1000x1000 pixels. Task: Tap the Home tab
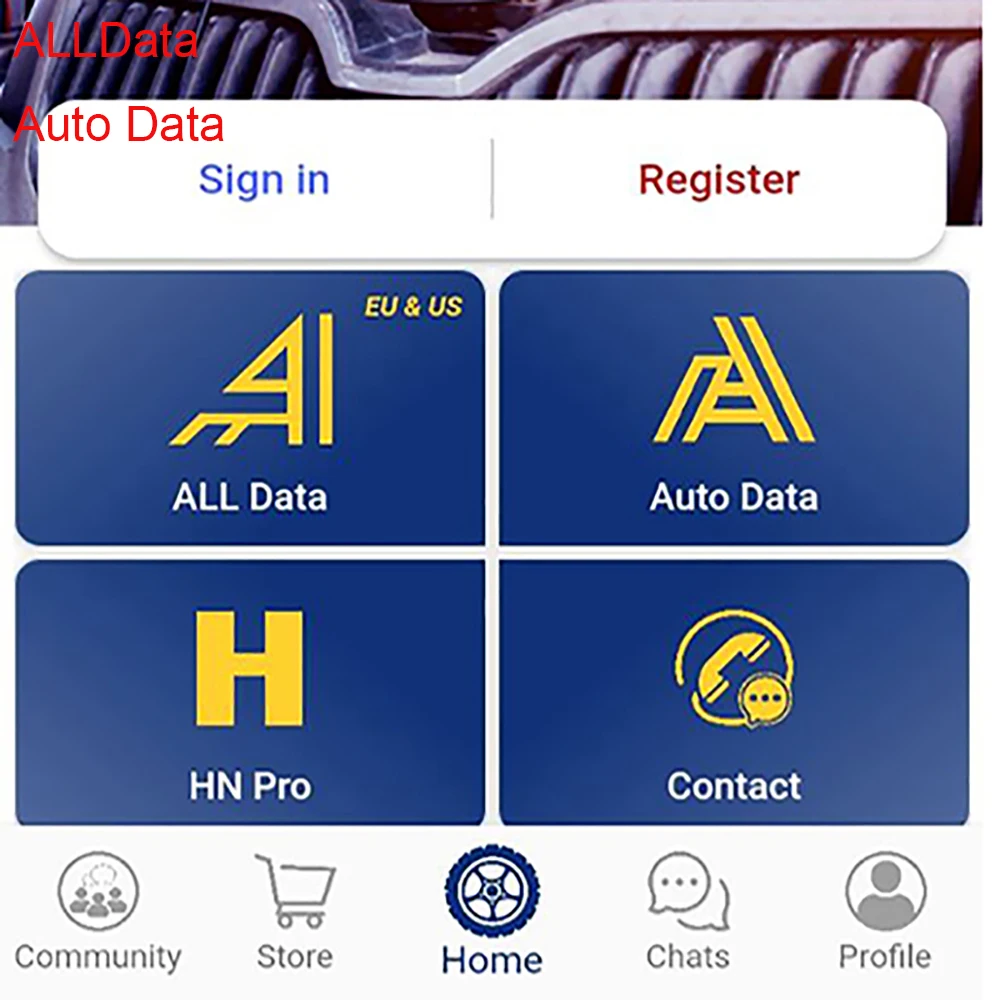click(492, 912)
